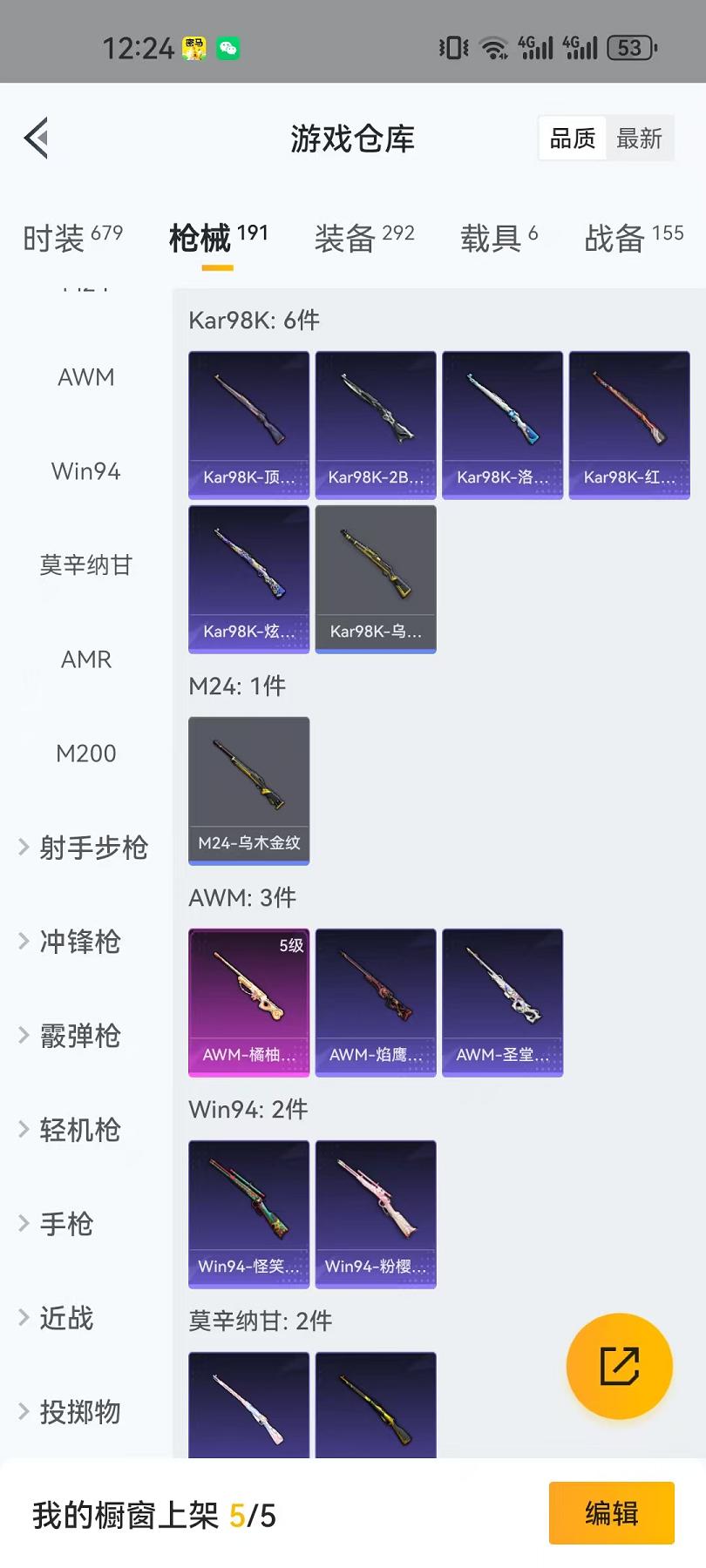
Task: Expand the 投掷物 category
Action: point(78,1413)
